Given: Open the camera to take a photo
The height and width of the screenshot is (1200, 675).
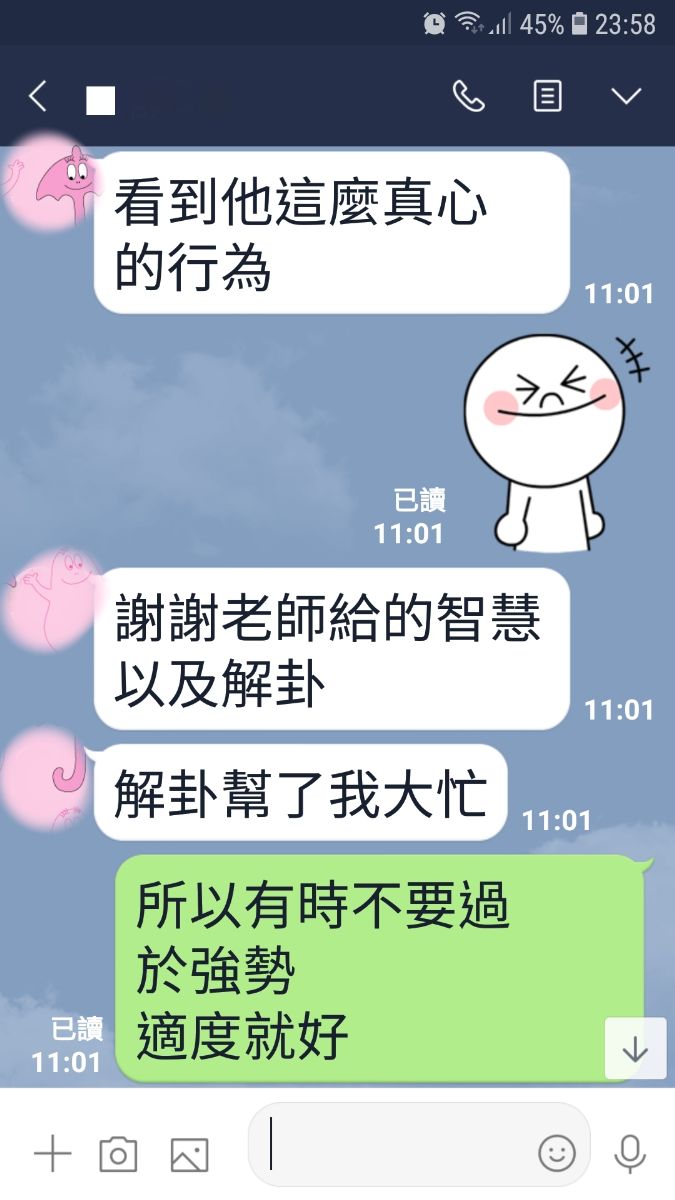Looking at the screenshot, I should coord(118,1155).
